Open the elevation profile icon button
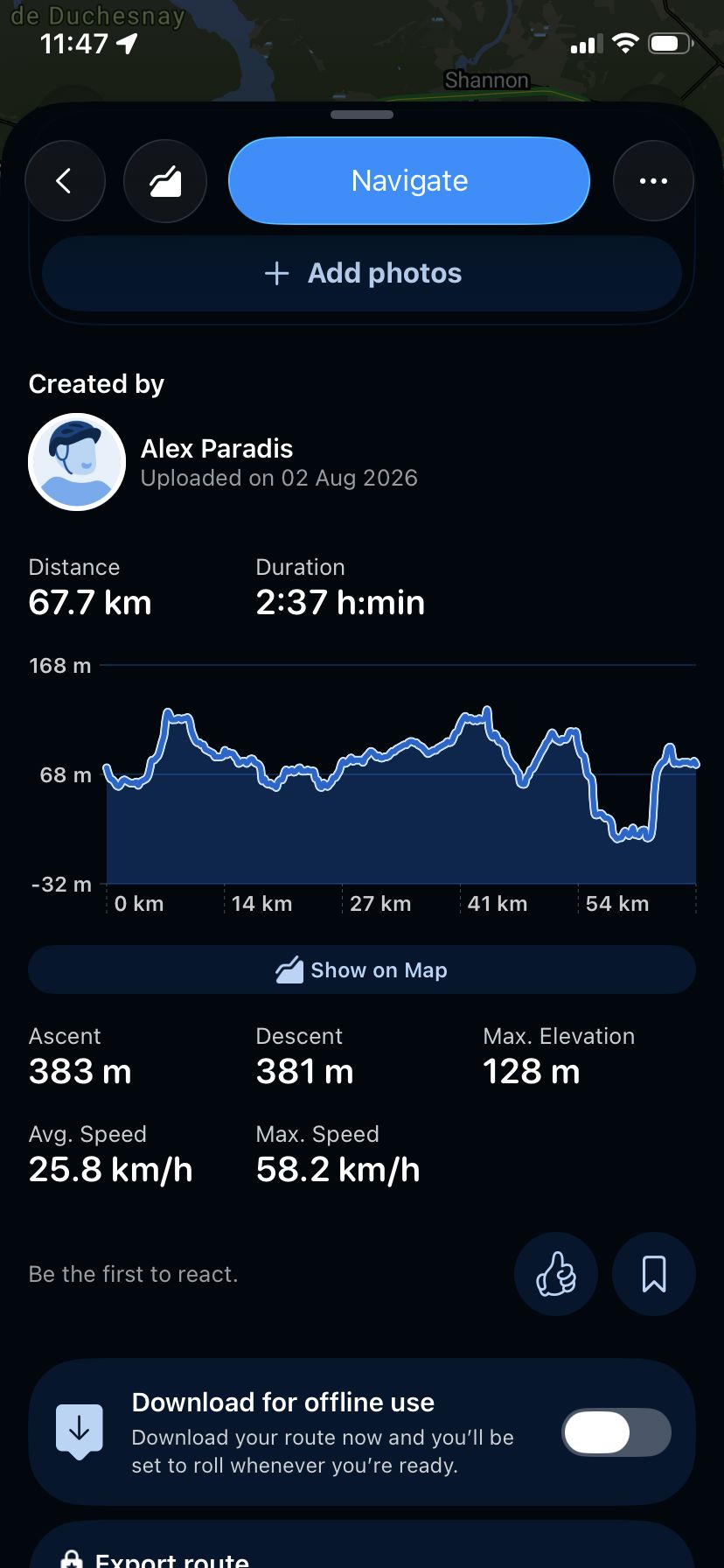 point(165,181)
